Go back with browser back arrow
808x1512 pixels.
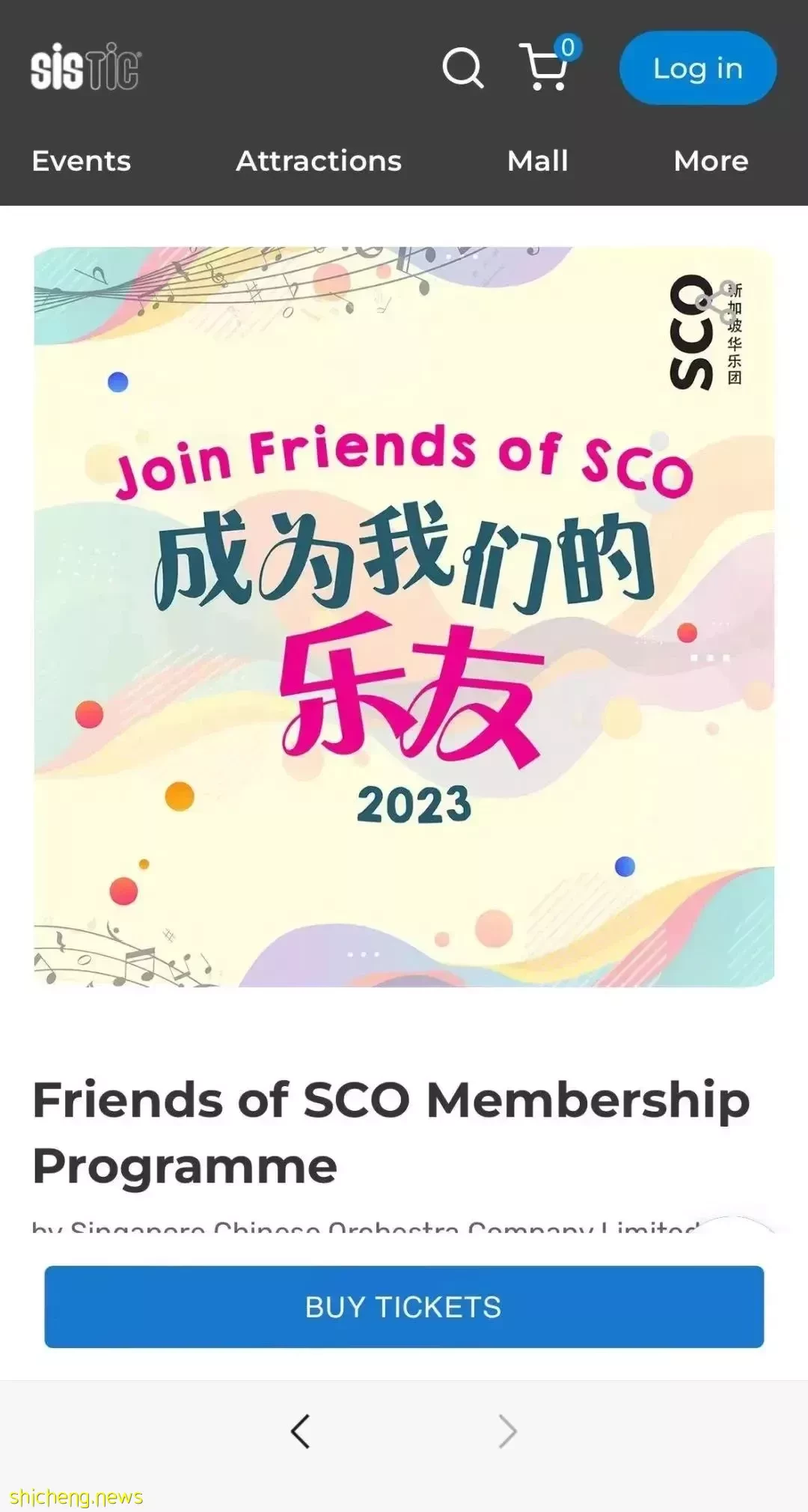click(301, 1431)
